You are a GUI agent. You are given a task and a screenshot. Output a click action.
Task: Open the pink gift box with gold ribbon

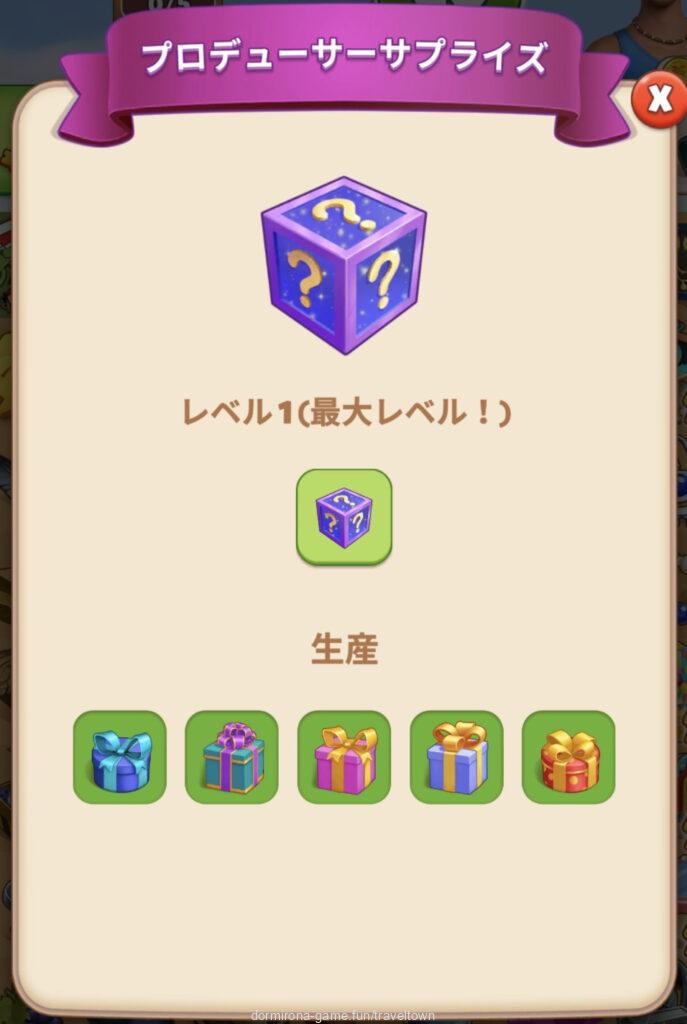click(x=344, y=757)
